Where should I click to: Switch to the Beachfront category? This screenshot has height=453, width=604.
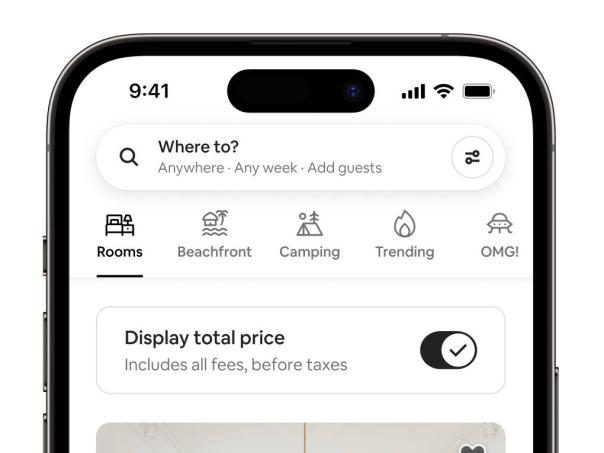pyautogui.click(x=214, y=236)
